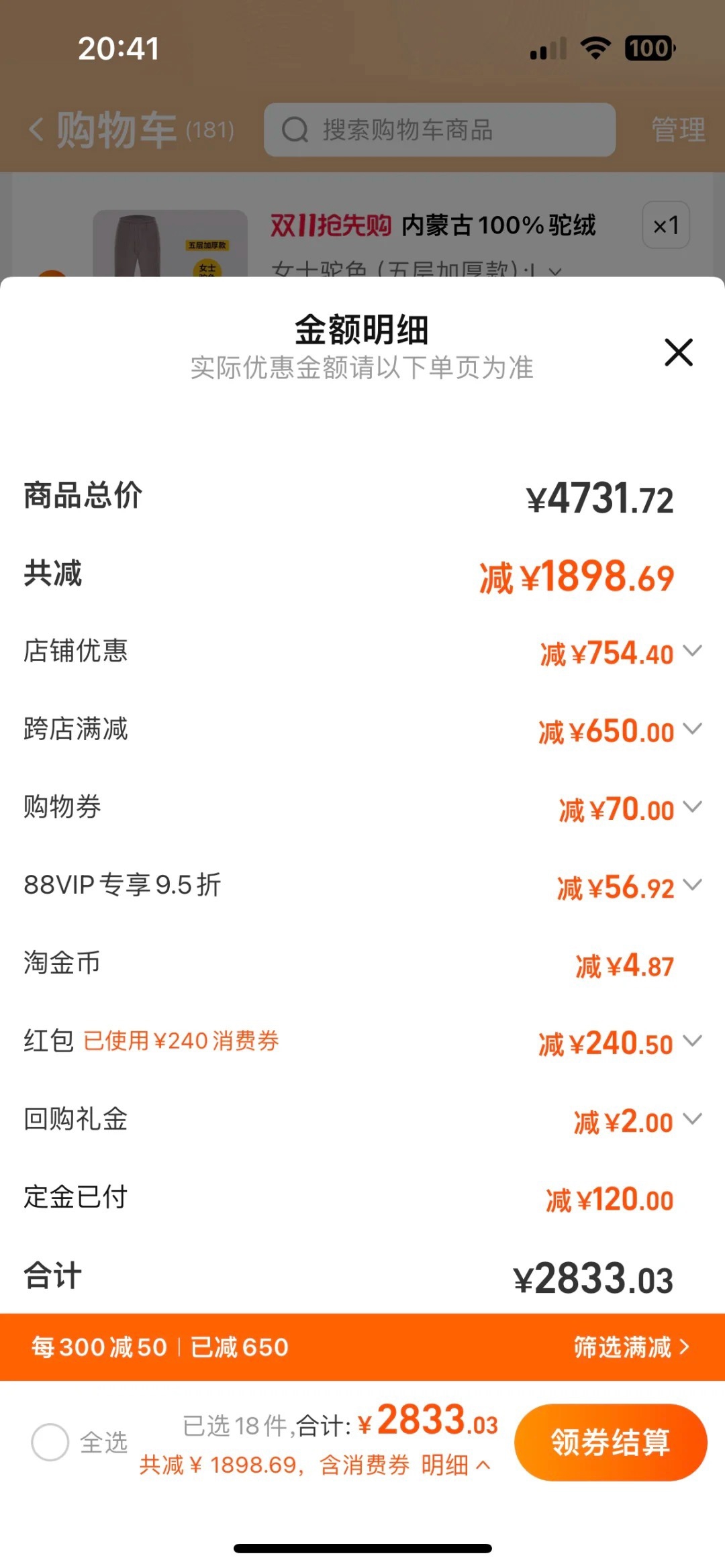This screenshot has height=1568, width=725.
Task: Expand the 购物券 coupon details
Action: click(x=692, y=807)
